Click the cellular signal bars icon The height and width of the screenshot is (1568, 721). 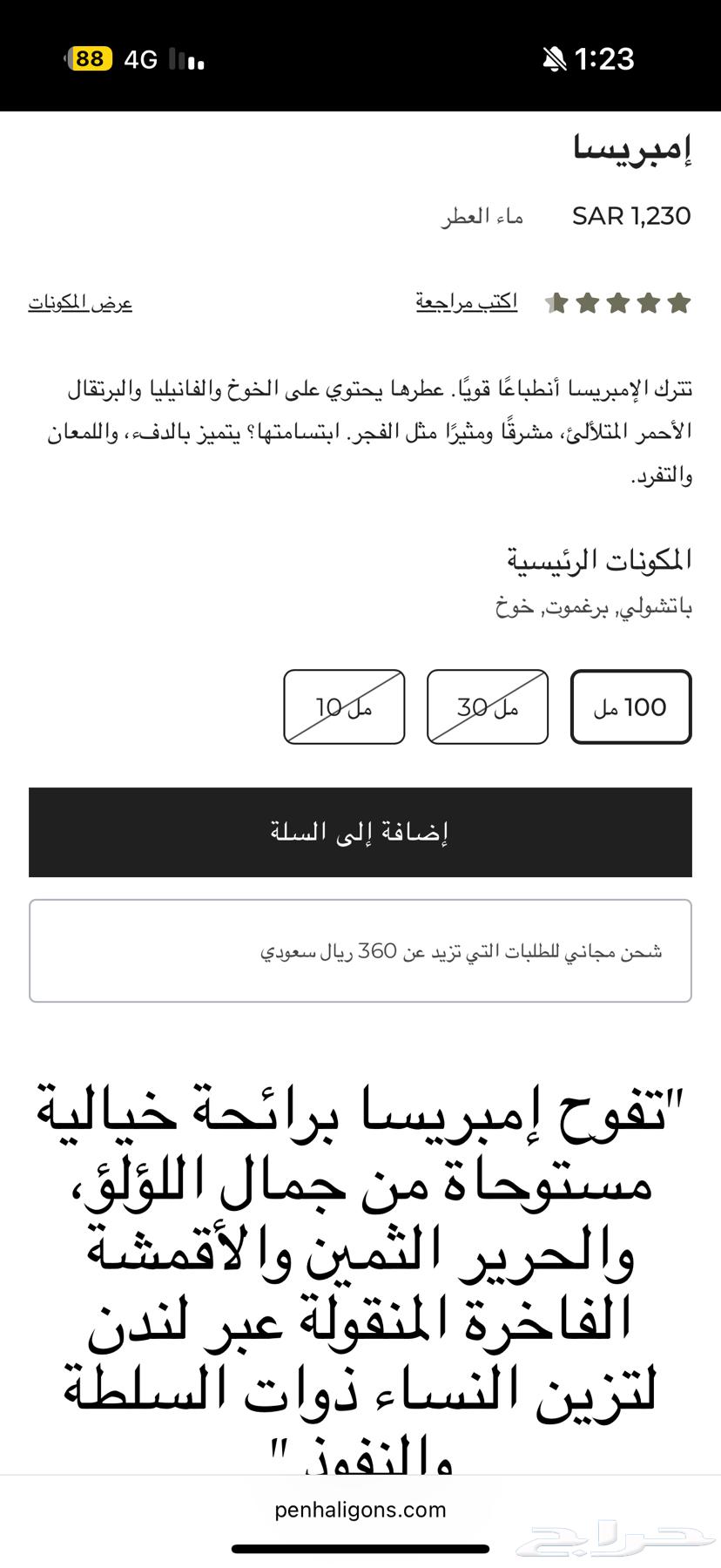[185, 59]
